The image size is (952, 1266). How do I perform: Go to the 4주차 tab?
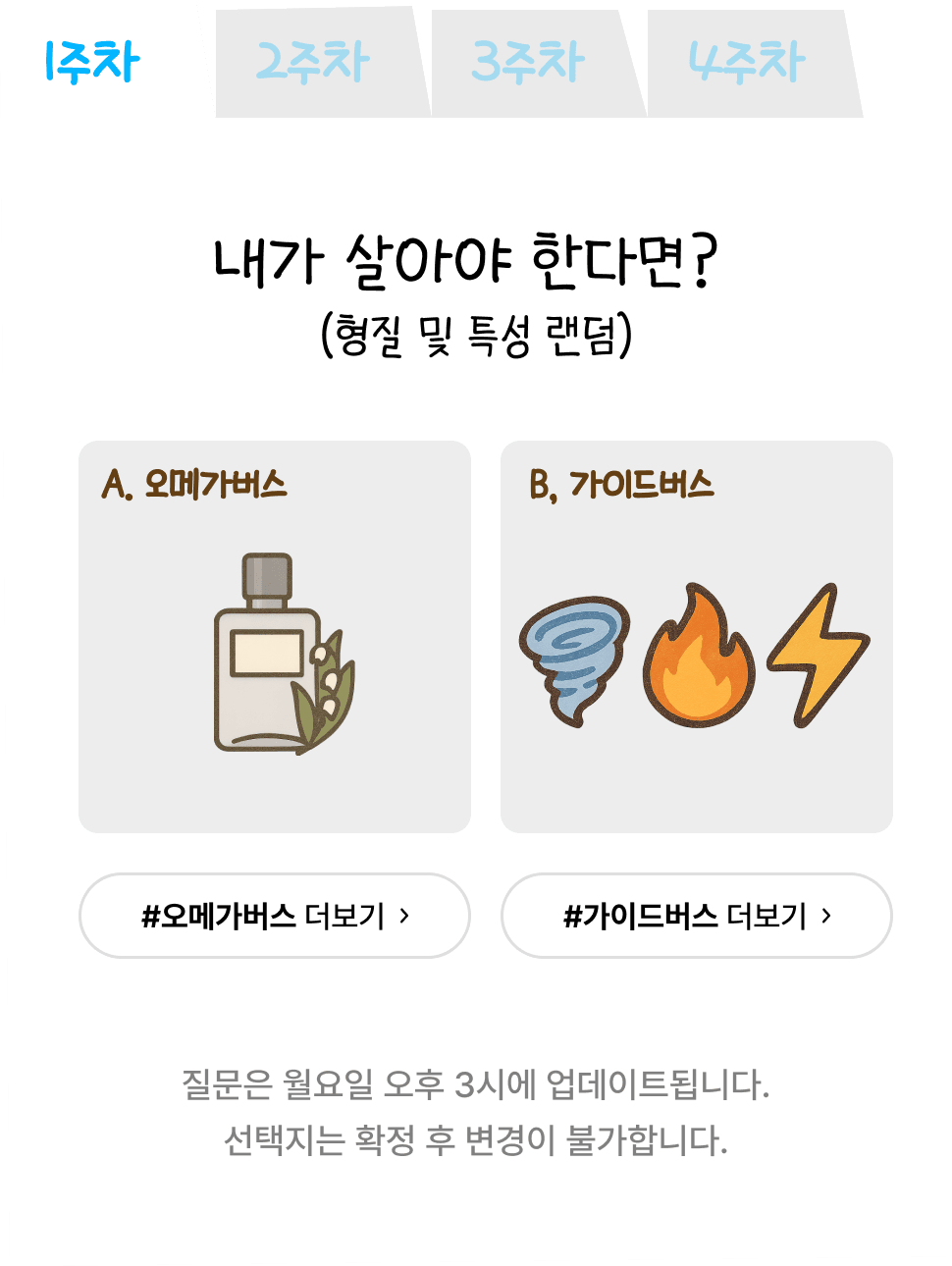[x=748, y=63]
